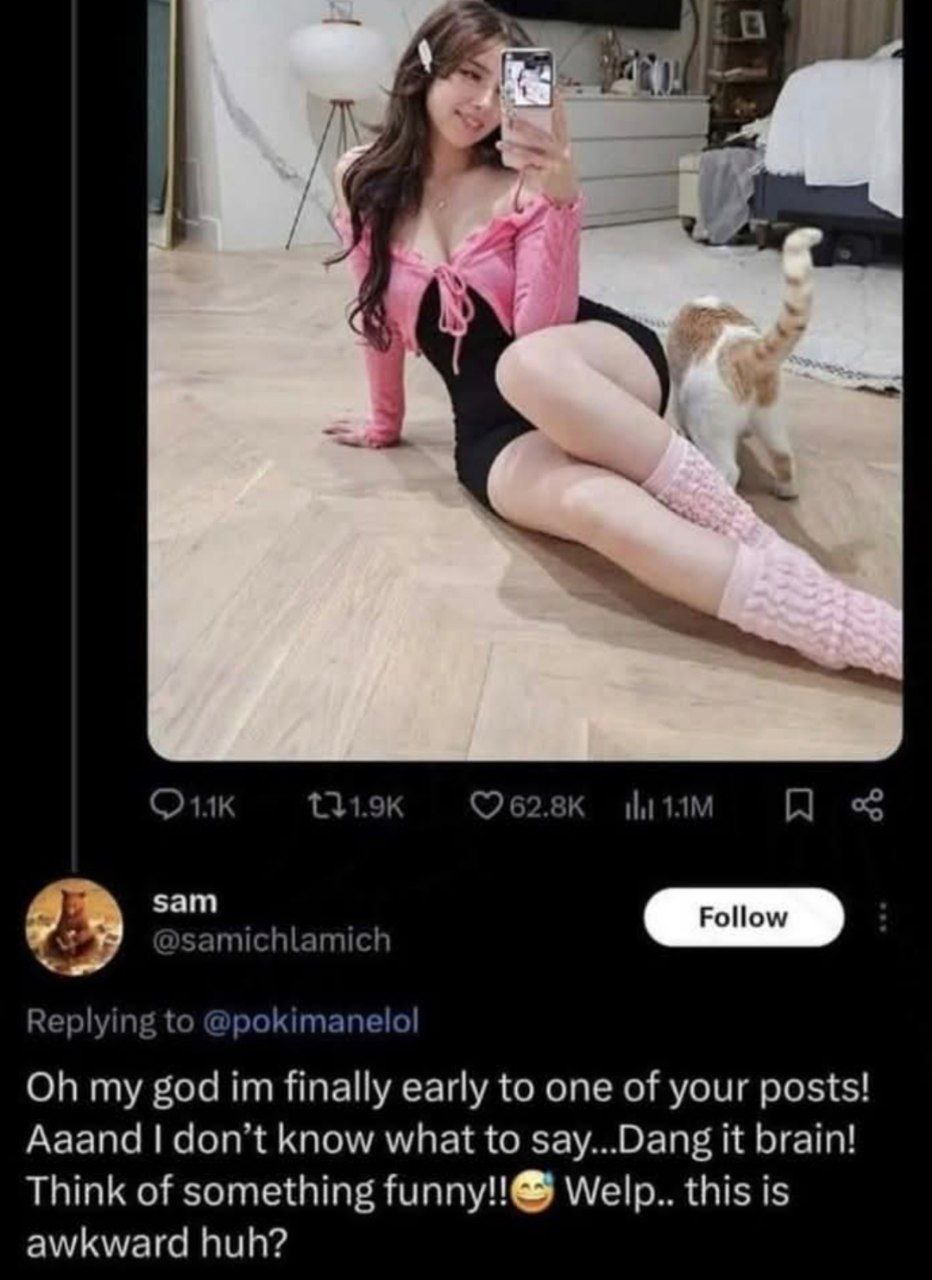Open sam's profile picture

tap(74, 925)
